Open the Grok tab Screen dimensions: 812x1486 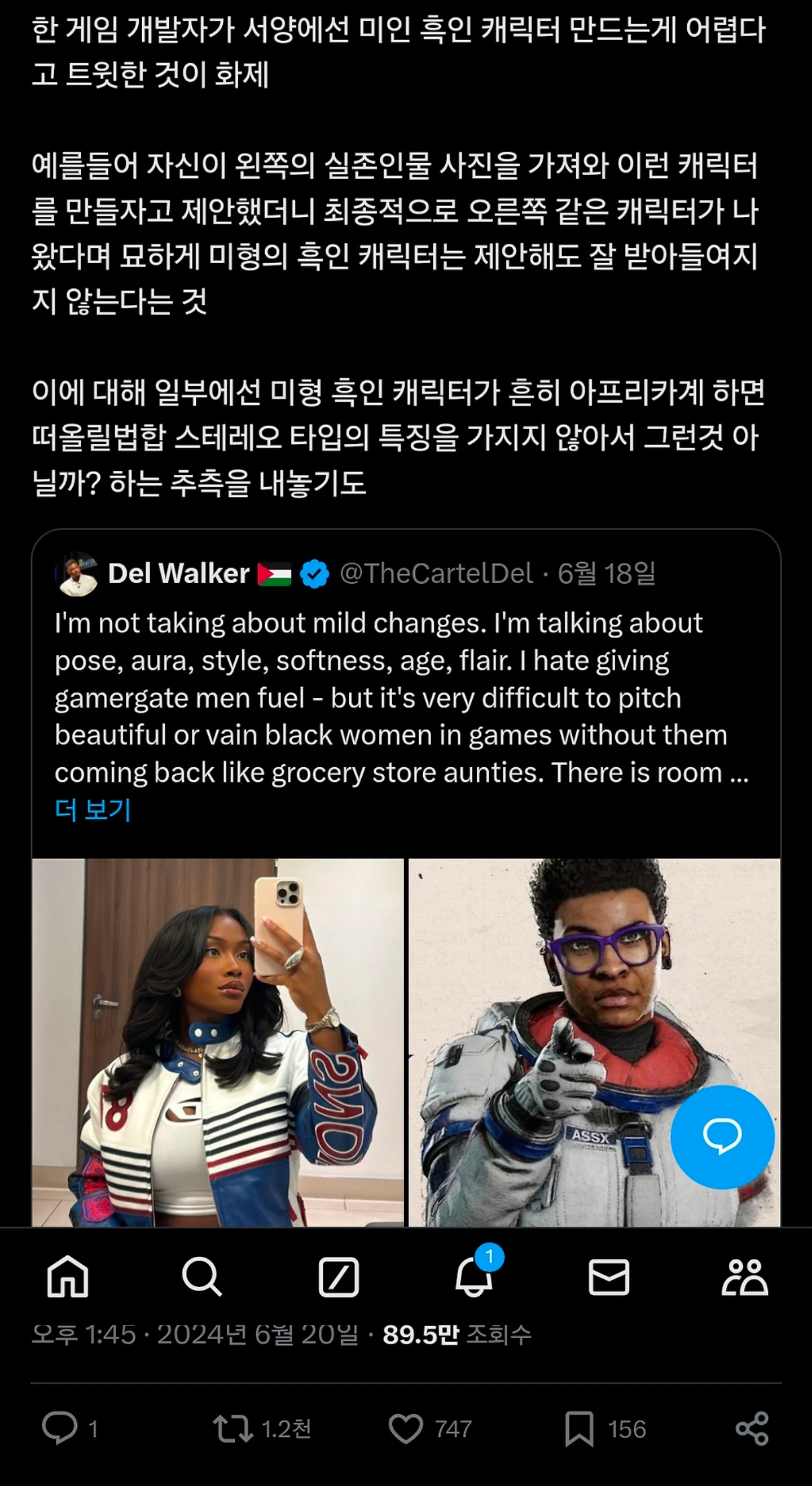pos(339,1276)
